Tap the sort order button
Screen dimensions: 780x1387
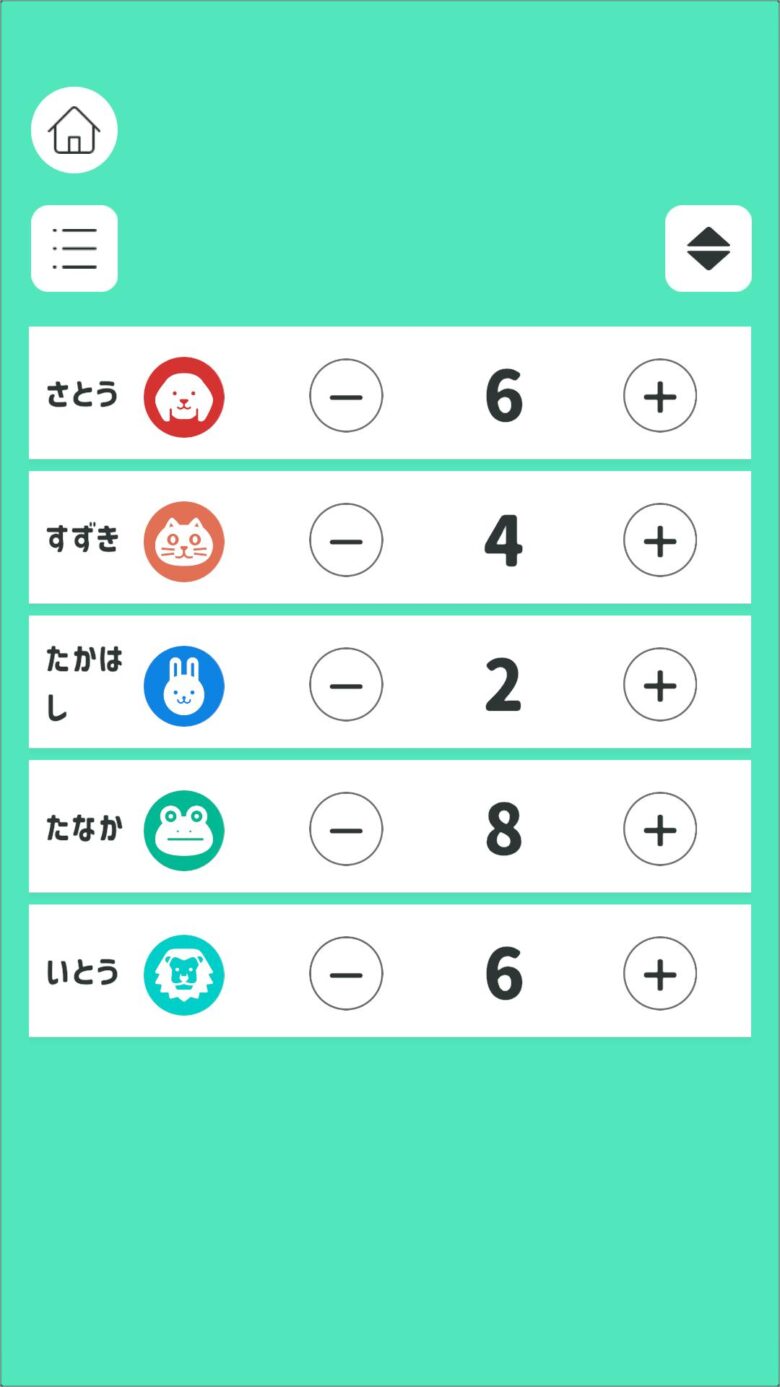pos(708,248)
